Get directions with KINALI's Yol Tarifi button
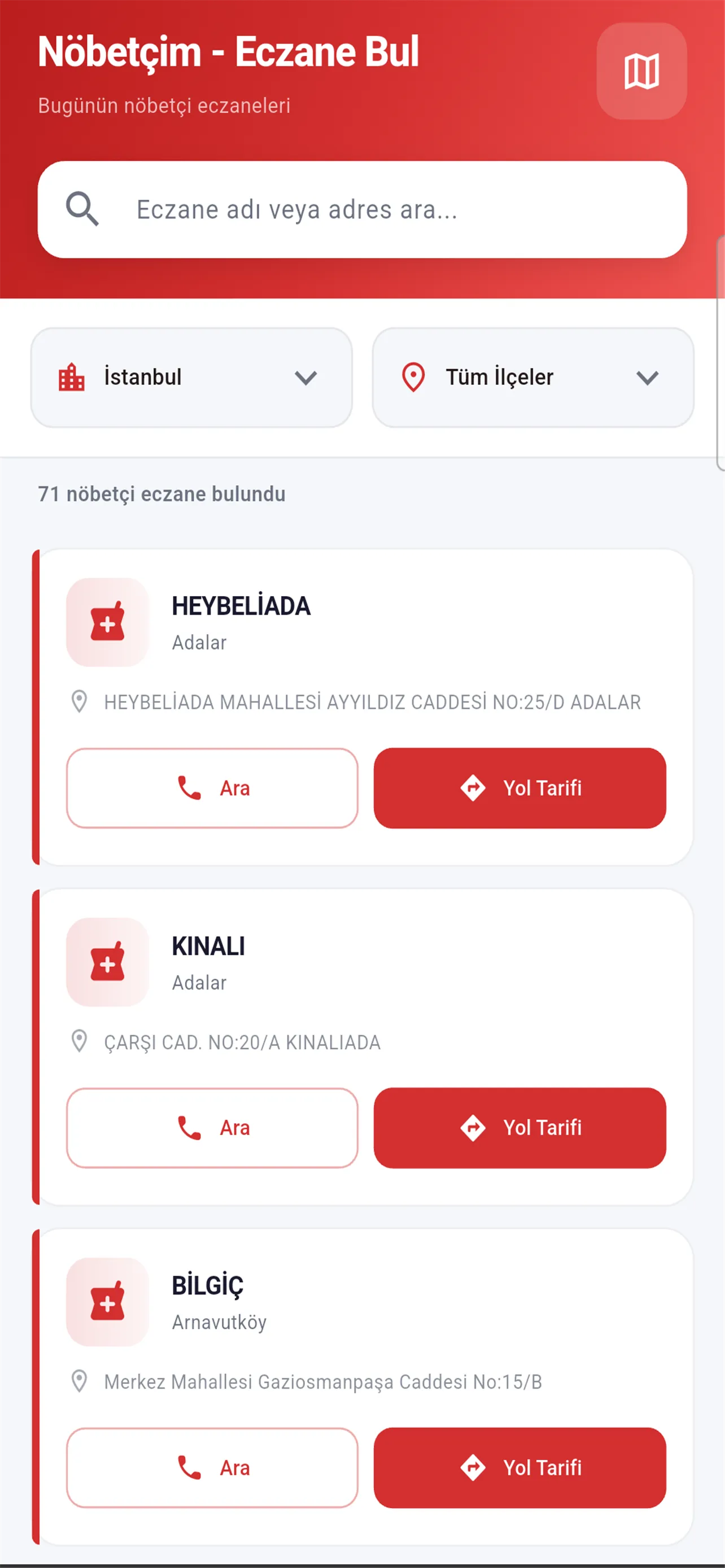This screenshot has height=1568, width=725. (x=520, y=1127)
